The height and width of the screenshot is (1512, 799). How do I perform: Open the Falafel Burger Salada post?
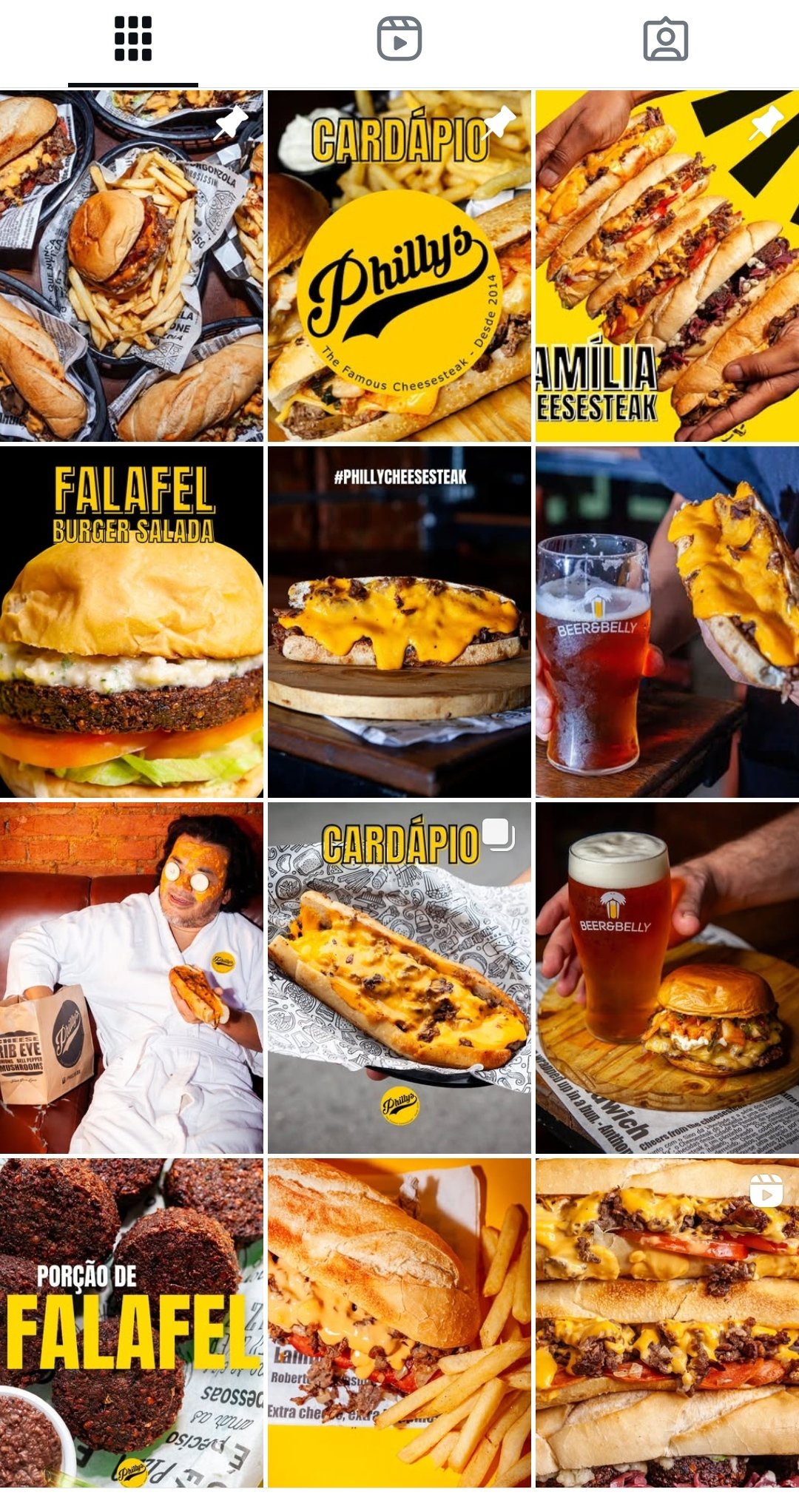132,622
